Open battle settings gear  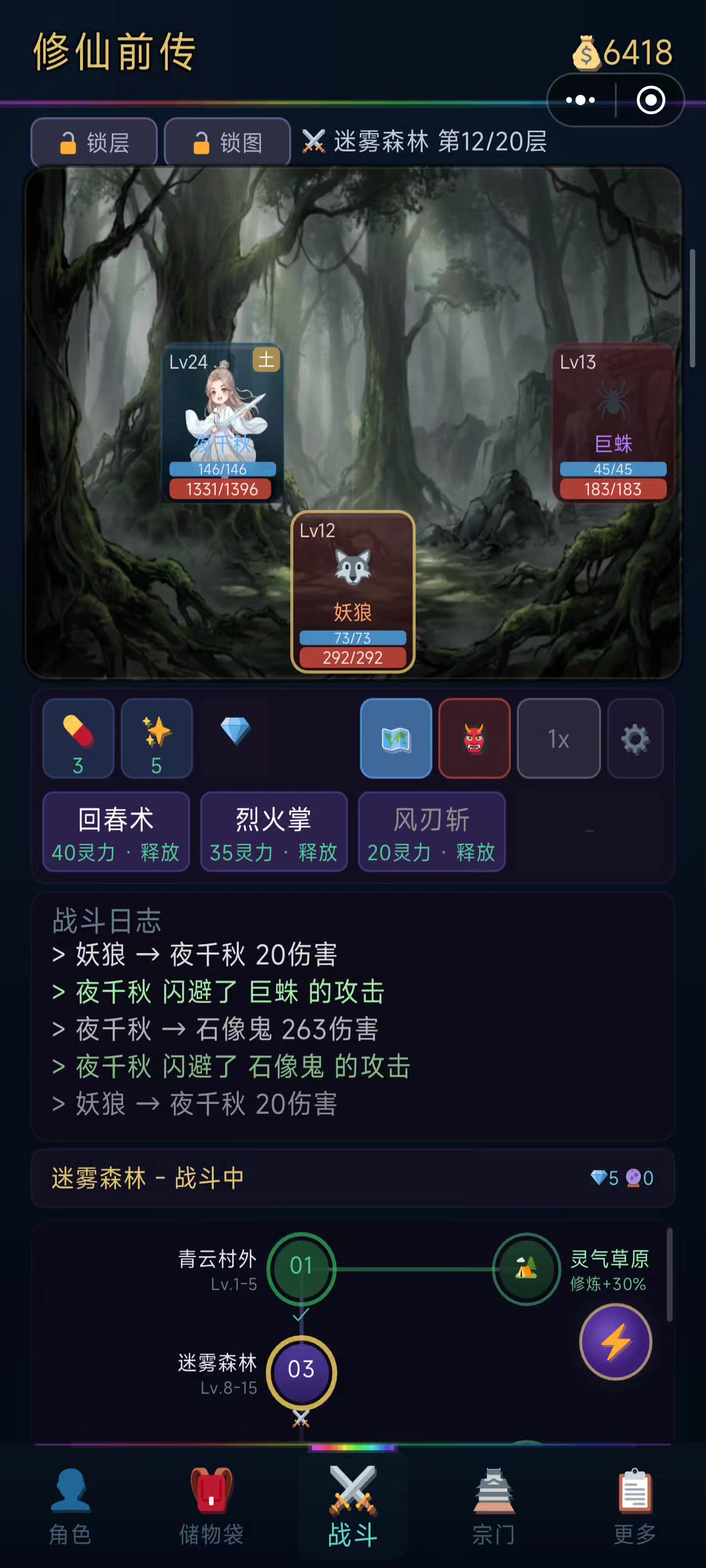(x=635, y=738)
